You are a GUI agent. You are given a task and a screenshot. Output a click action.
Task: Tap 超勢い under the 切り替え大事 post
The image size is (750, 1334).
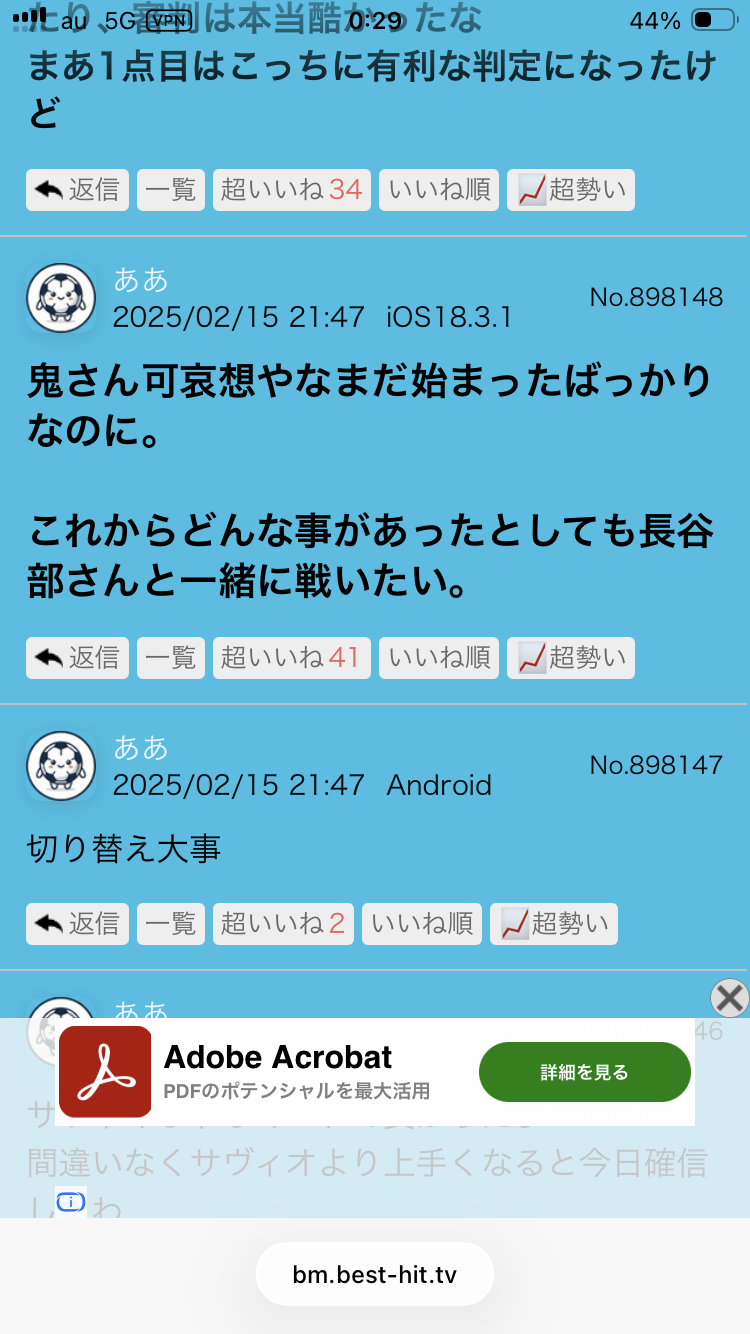553,924
